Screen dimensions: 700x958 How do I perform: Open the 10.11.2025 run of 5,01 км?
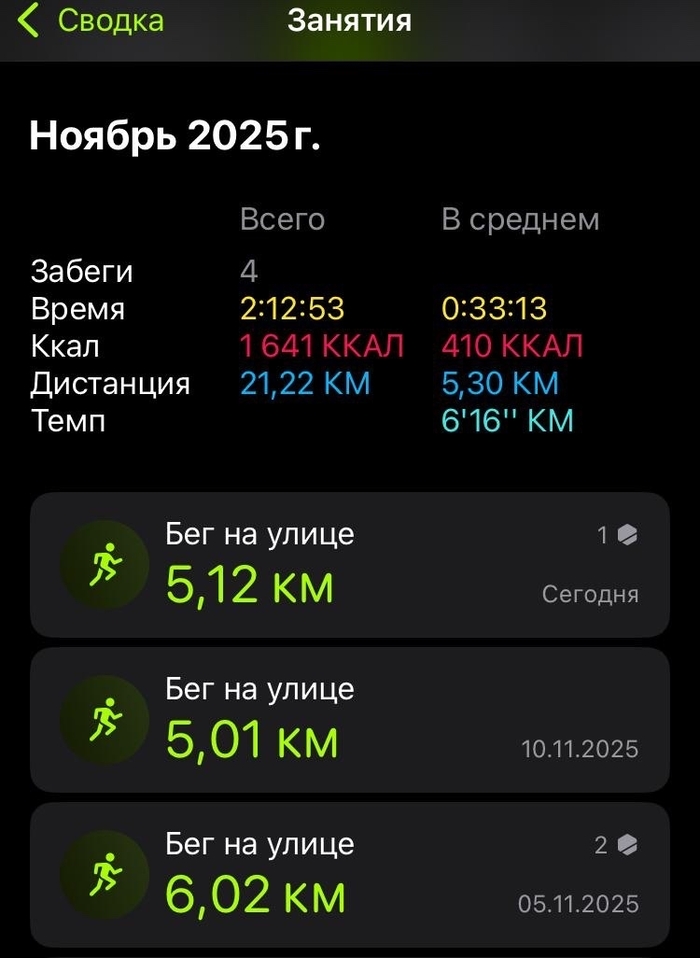[x=349, y=720]
